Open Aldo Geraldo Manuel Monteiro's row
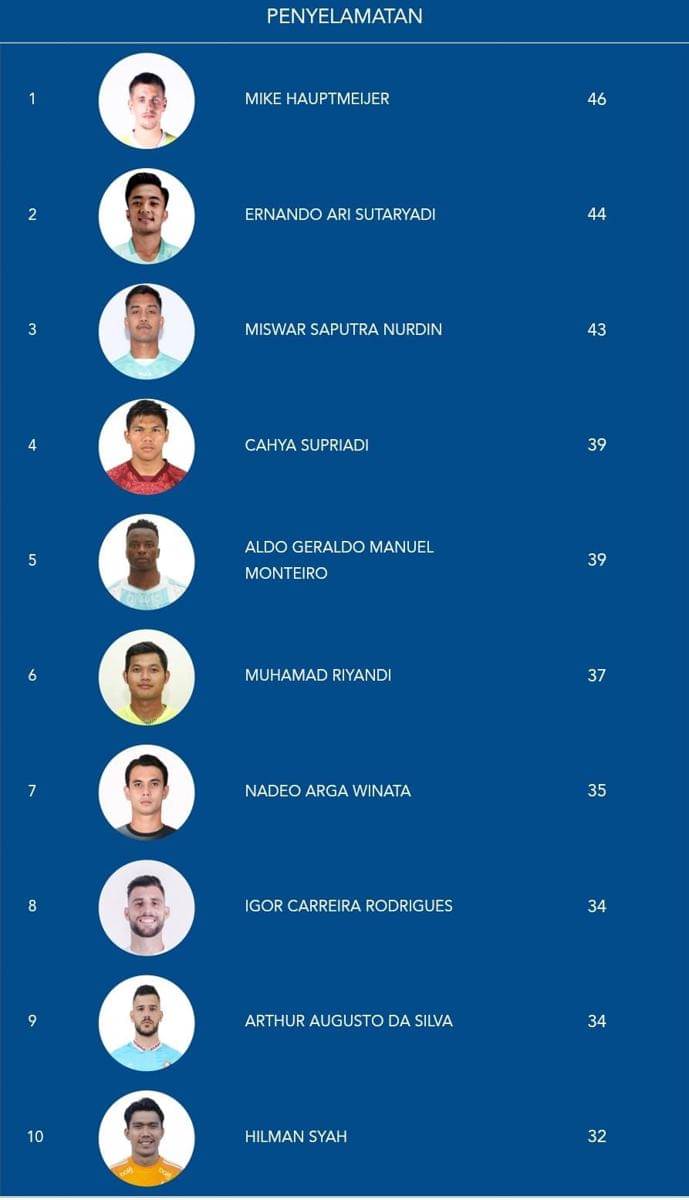Screen dimensions: 689x1200 click(x=339, y=560)
